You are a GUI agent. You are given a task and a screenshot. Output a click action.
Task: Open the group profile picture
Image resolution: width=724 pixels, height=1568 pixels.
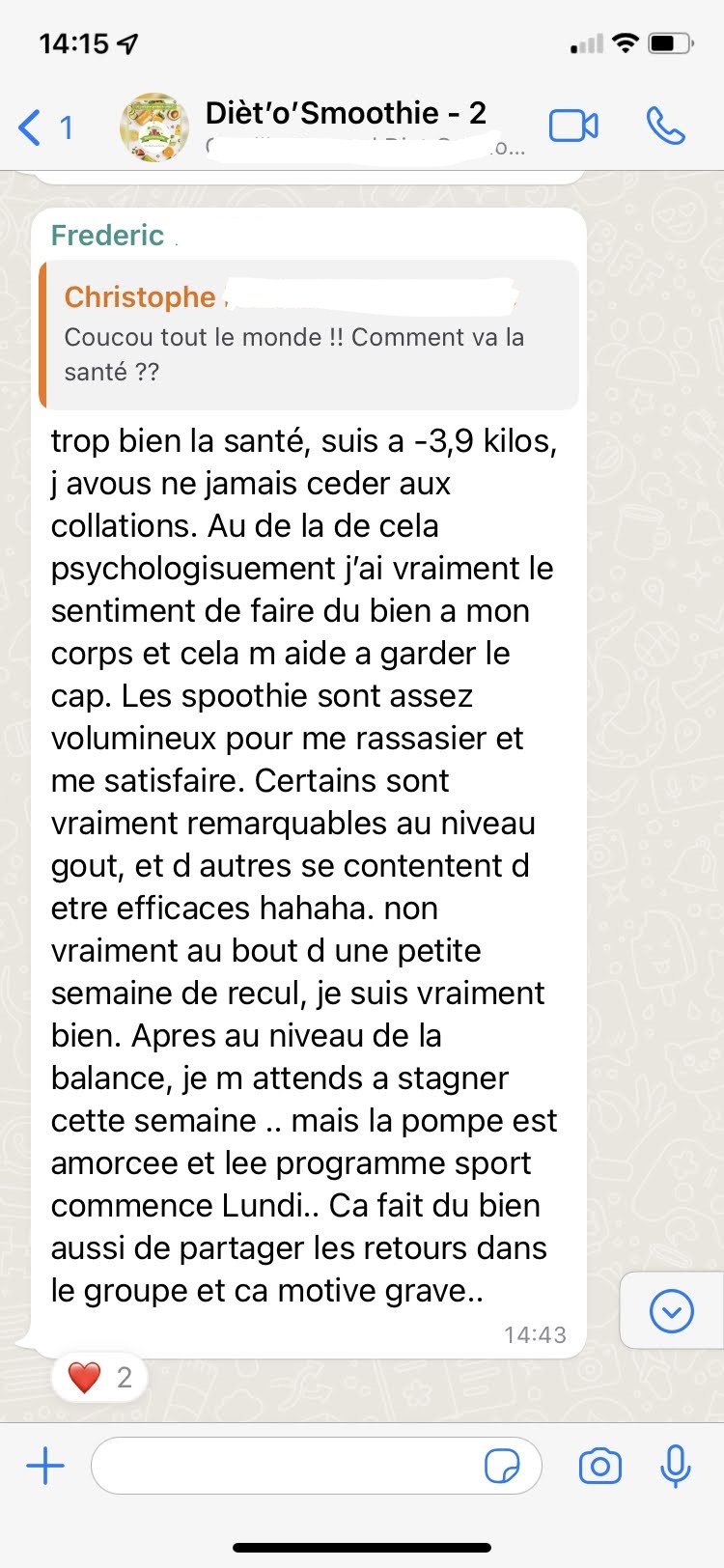click(154, 127)
